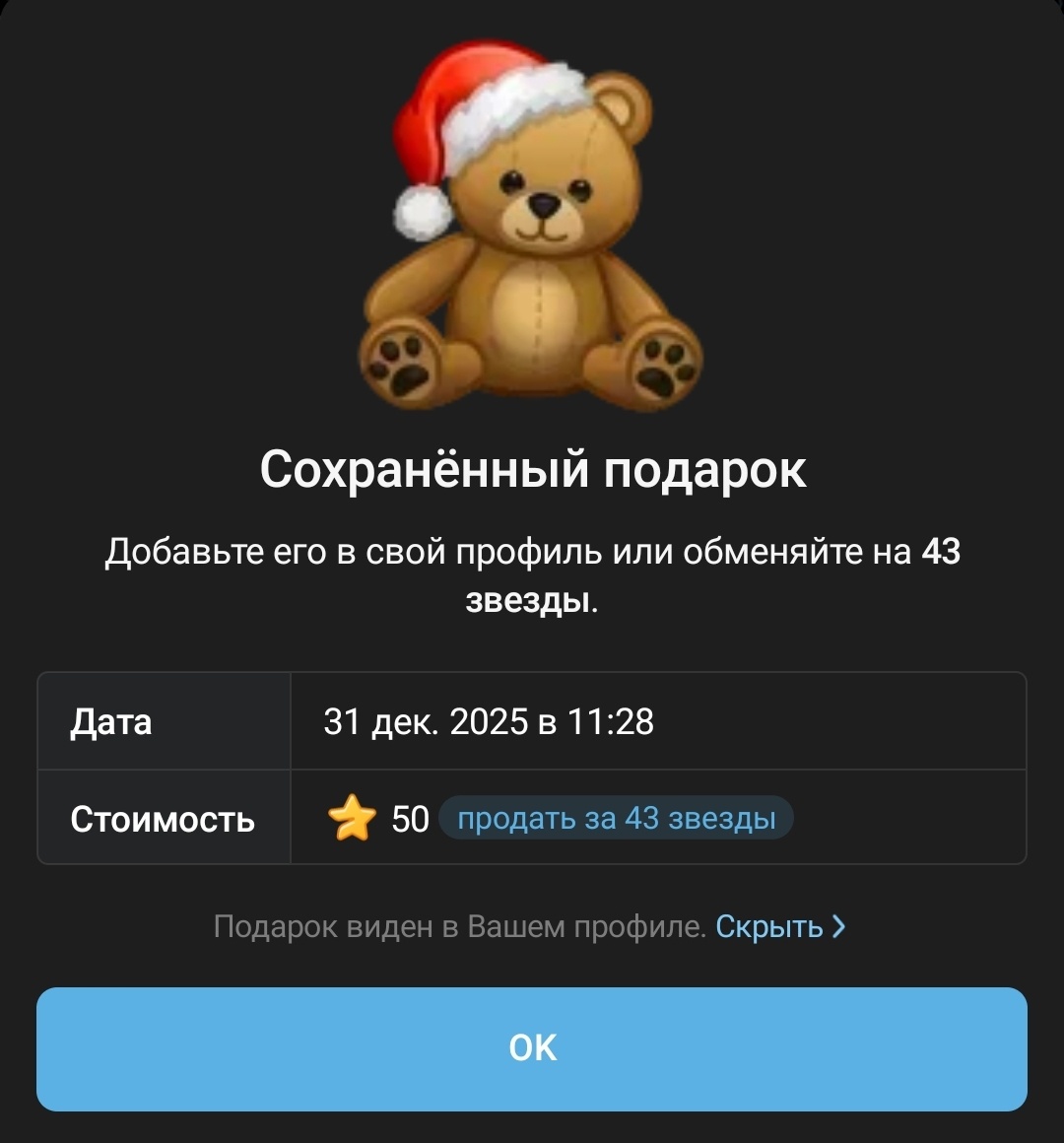Screen dimensions: 1064x1143
Task: Select the "Стоимость" row in the table
Action: click(163, 817)
